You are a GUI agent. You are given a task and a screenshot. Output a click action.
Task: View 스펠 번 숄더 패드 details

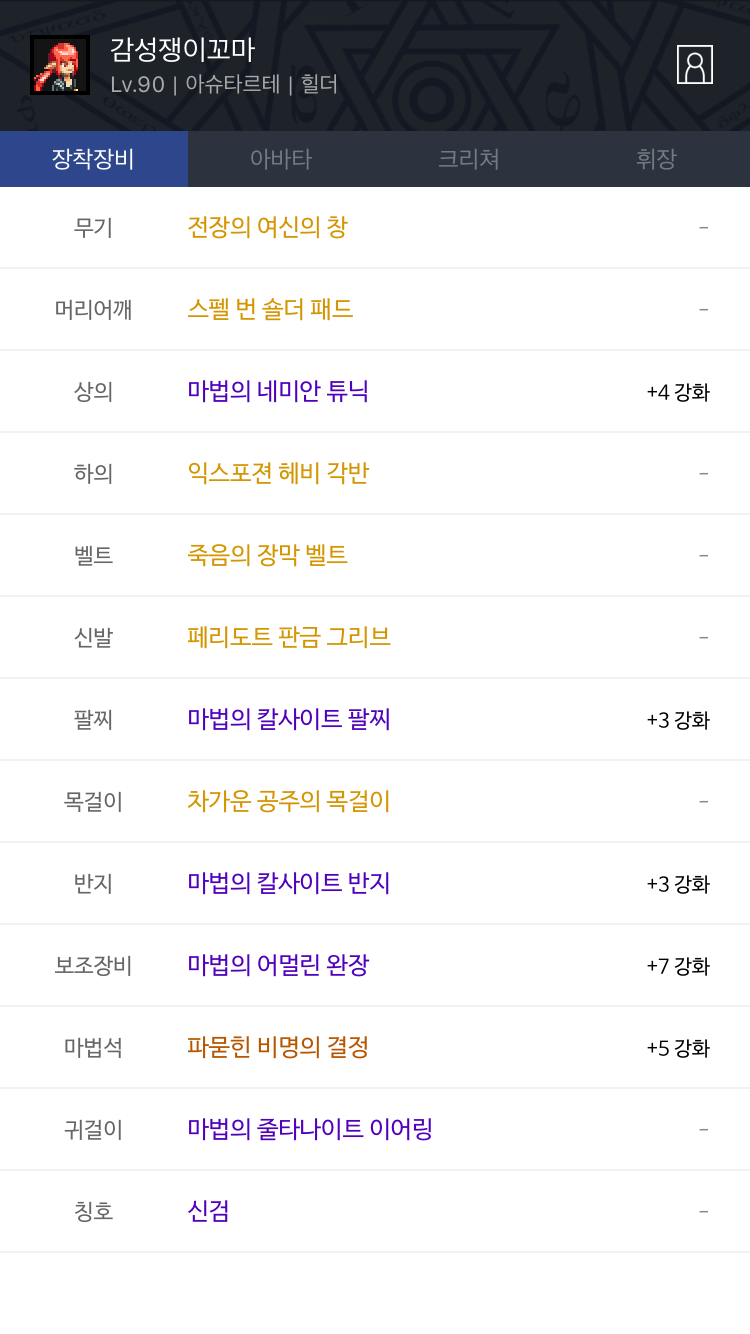[x=270, y=309]
